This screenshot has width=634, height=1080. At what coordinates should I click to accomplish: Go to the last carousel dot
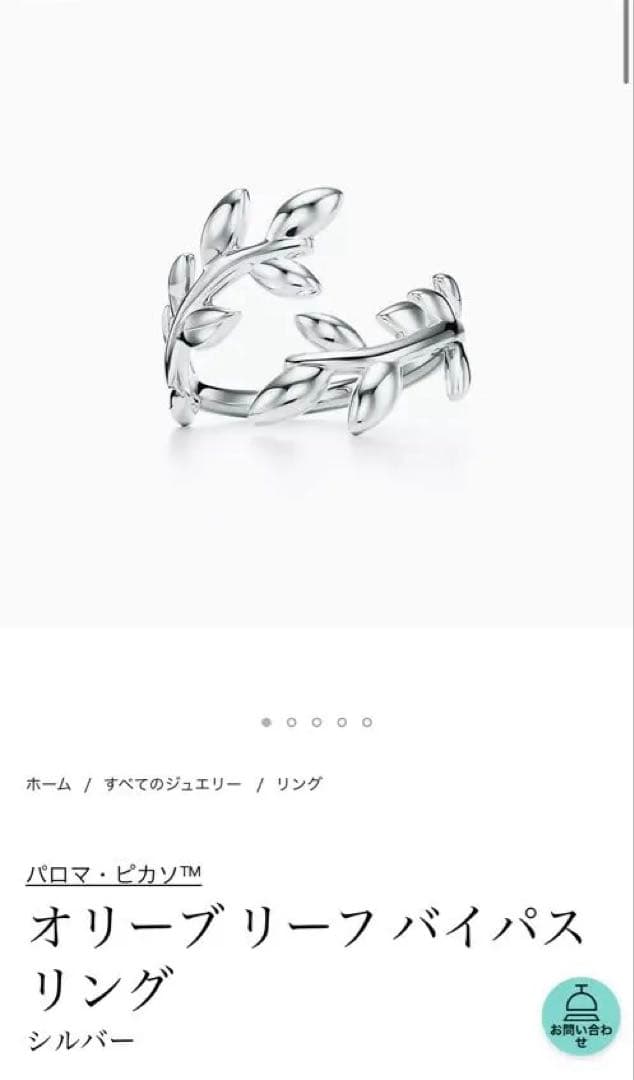367,722
